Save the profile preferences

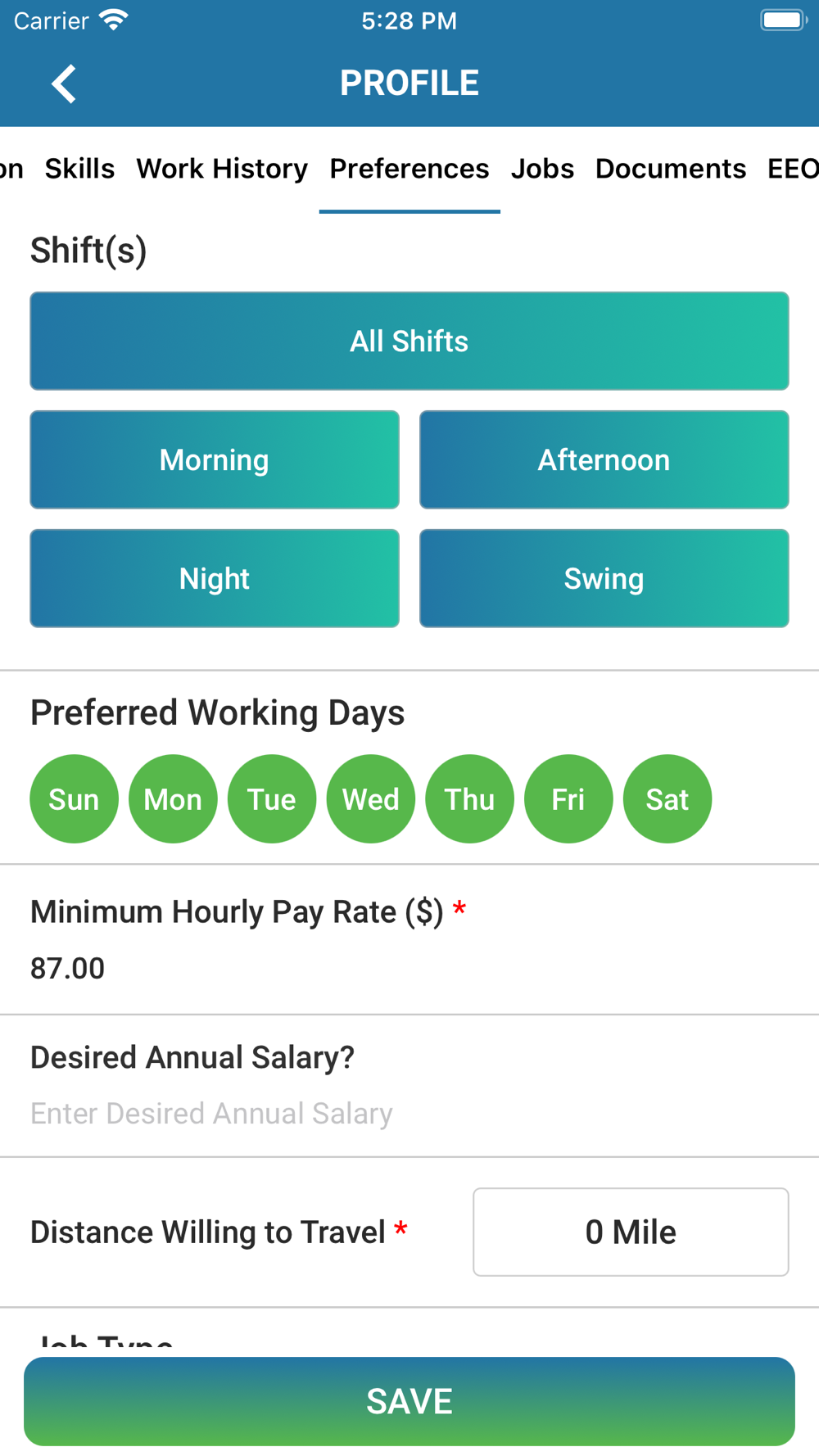(x=409, y=1401)
